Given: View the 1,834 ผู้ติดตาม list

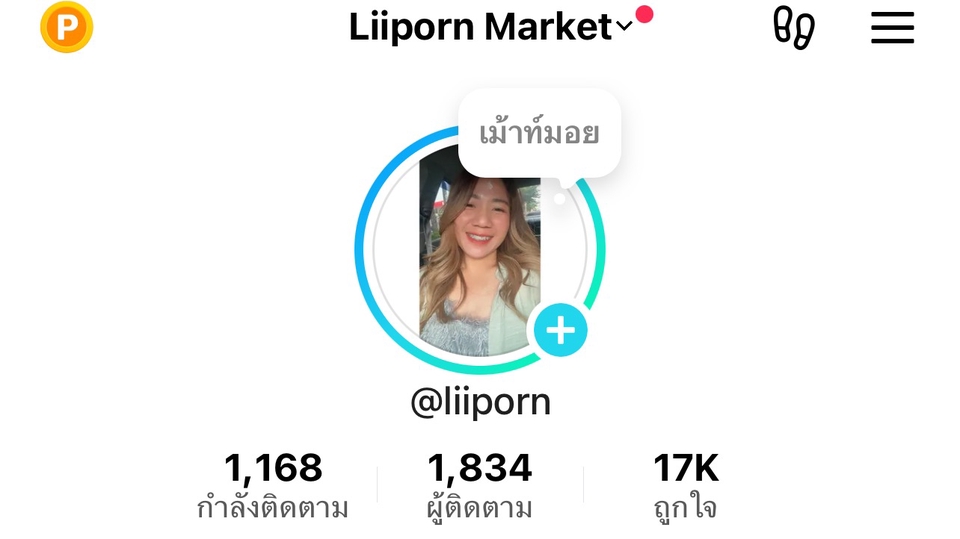Looking at the screenshot, I should click(480, 486).
